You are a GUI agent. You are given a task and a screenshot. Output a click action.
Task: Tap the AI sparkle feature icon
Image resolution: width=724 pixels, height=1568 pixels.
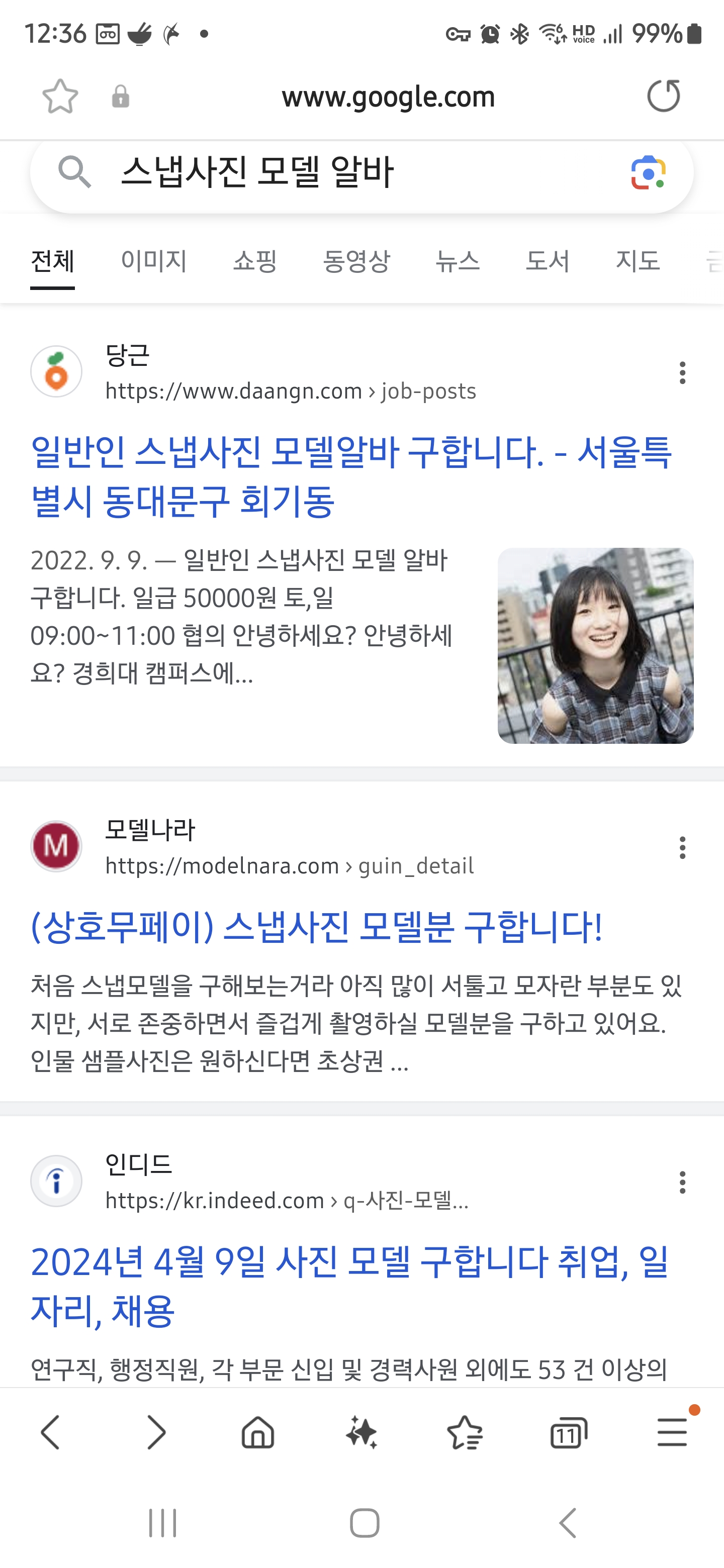coord(361,1433)
